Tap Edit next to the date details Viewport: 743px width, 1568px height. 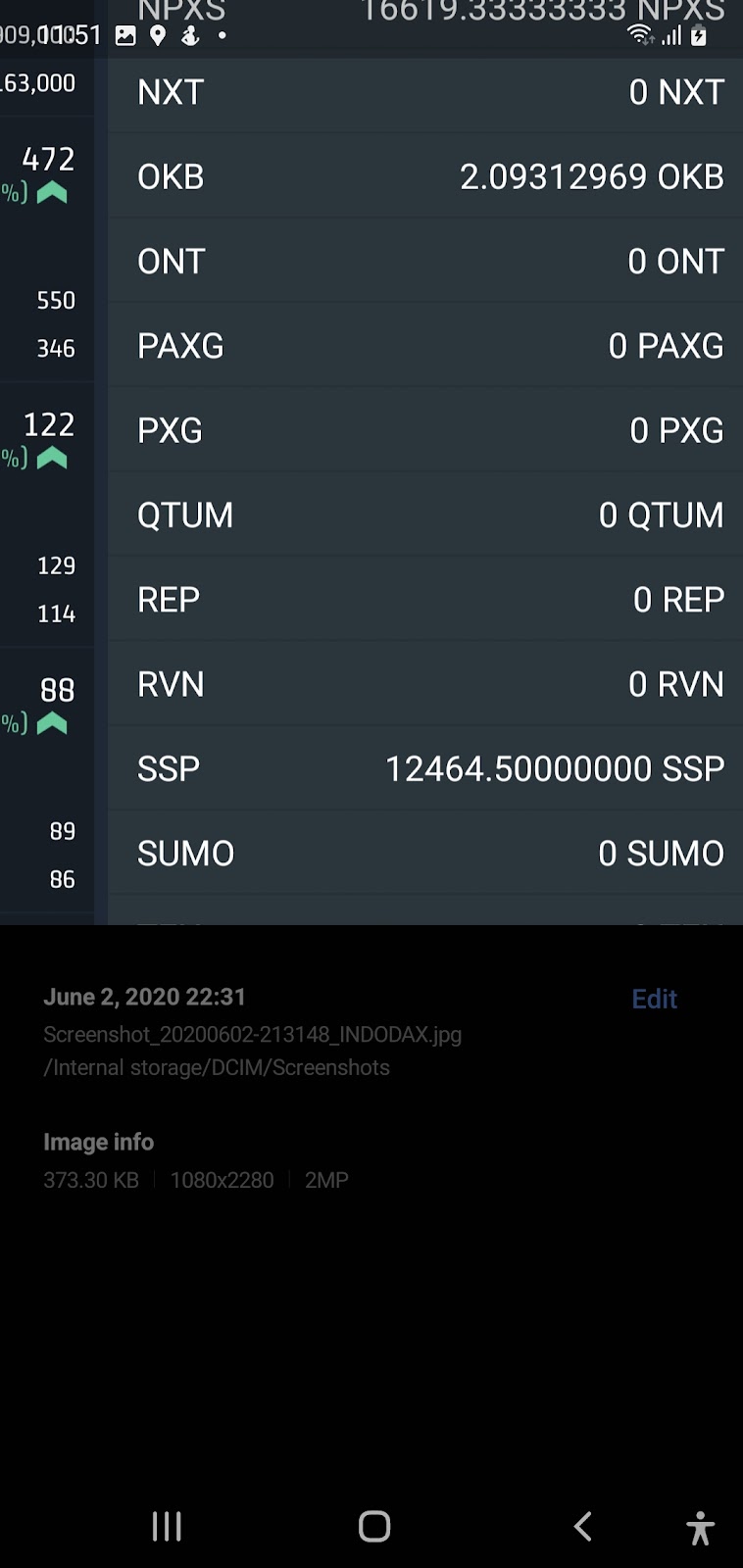[x=654, y=999]
